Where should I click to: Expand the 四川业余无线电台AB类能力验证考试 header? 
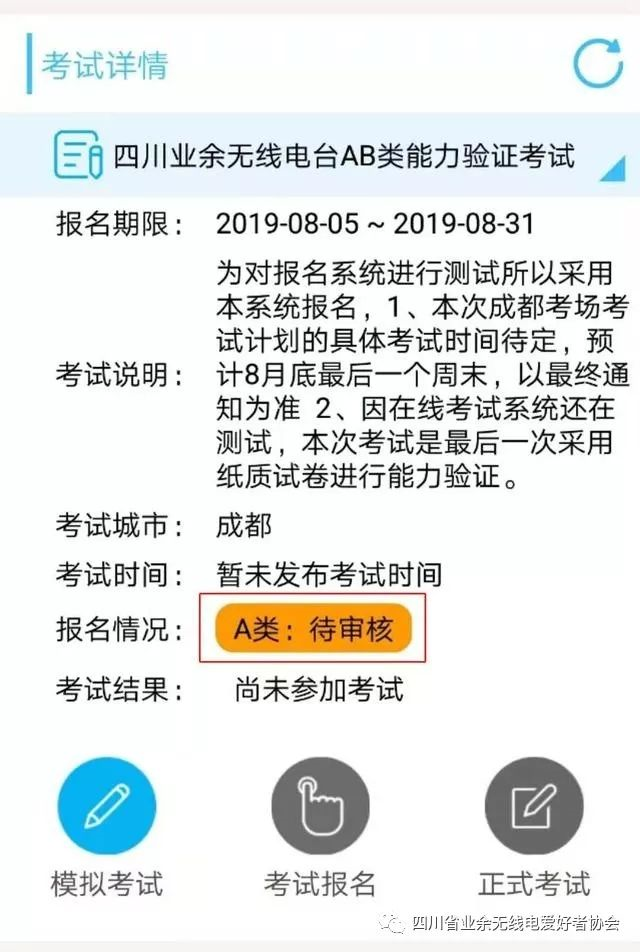point(609,170)
